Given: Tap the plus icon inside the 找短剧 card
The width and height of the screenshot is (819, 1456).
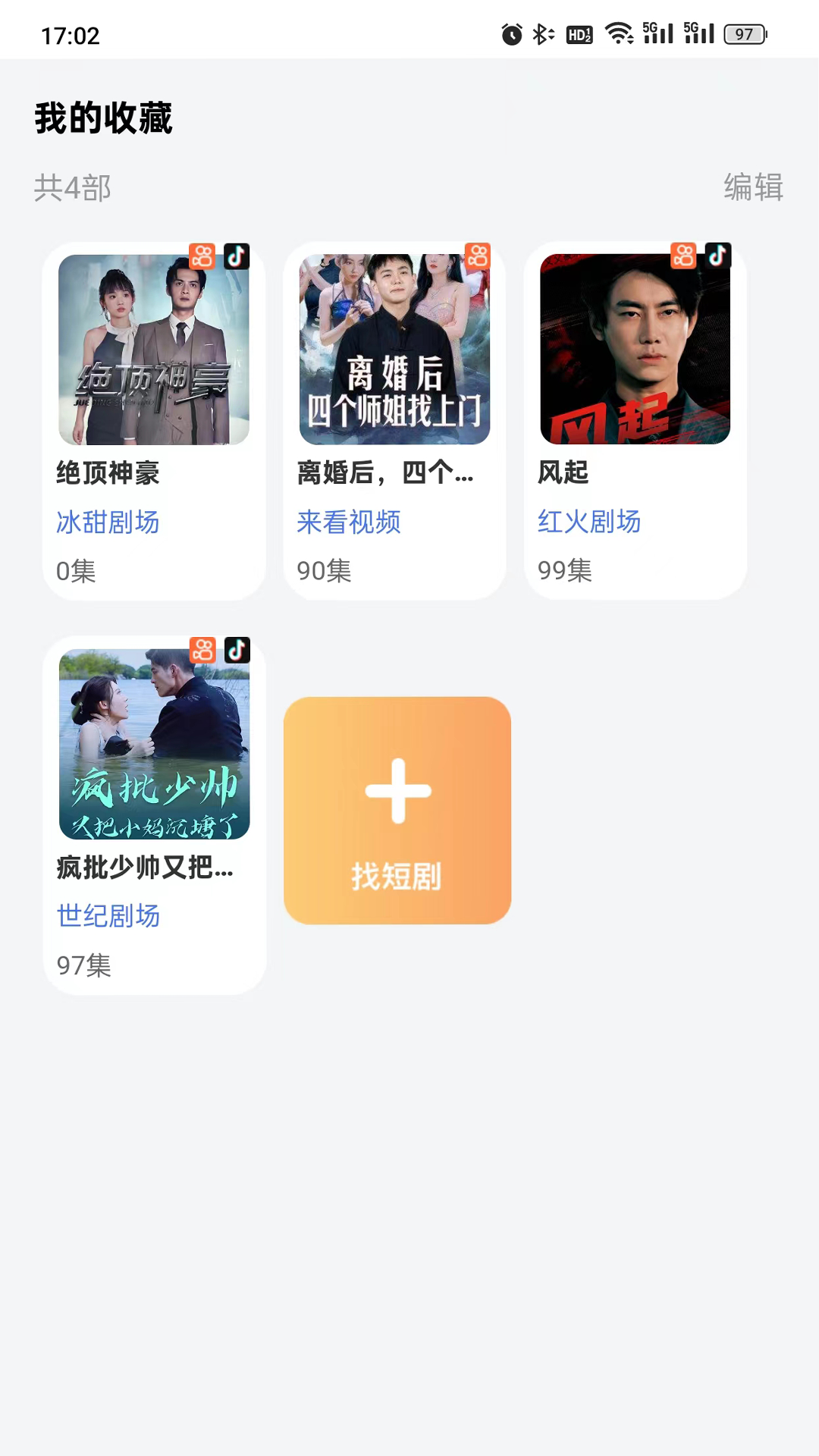Looking at the screenshot, I should [x=397, y=791].
